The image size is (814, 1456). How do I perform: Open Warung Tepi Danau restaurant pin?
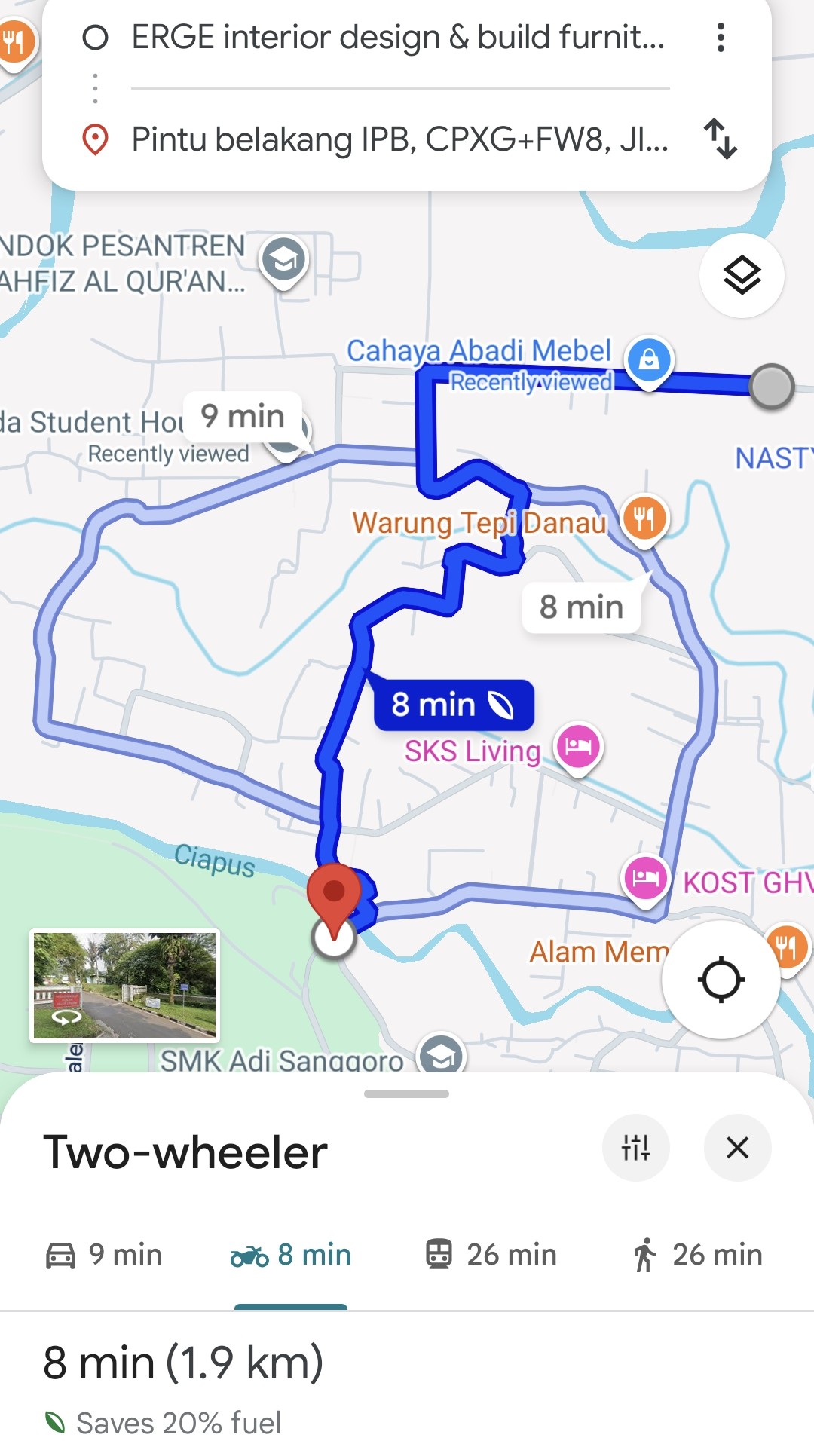click(644, 518)
